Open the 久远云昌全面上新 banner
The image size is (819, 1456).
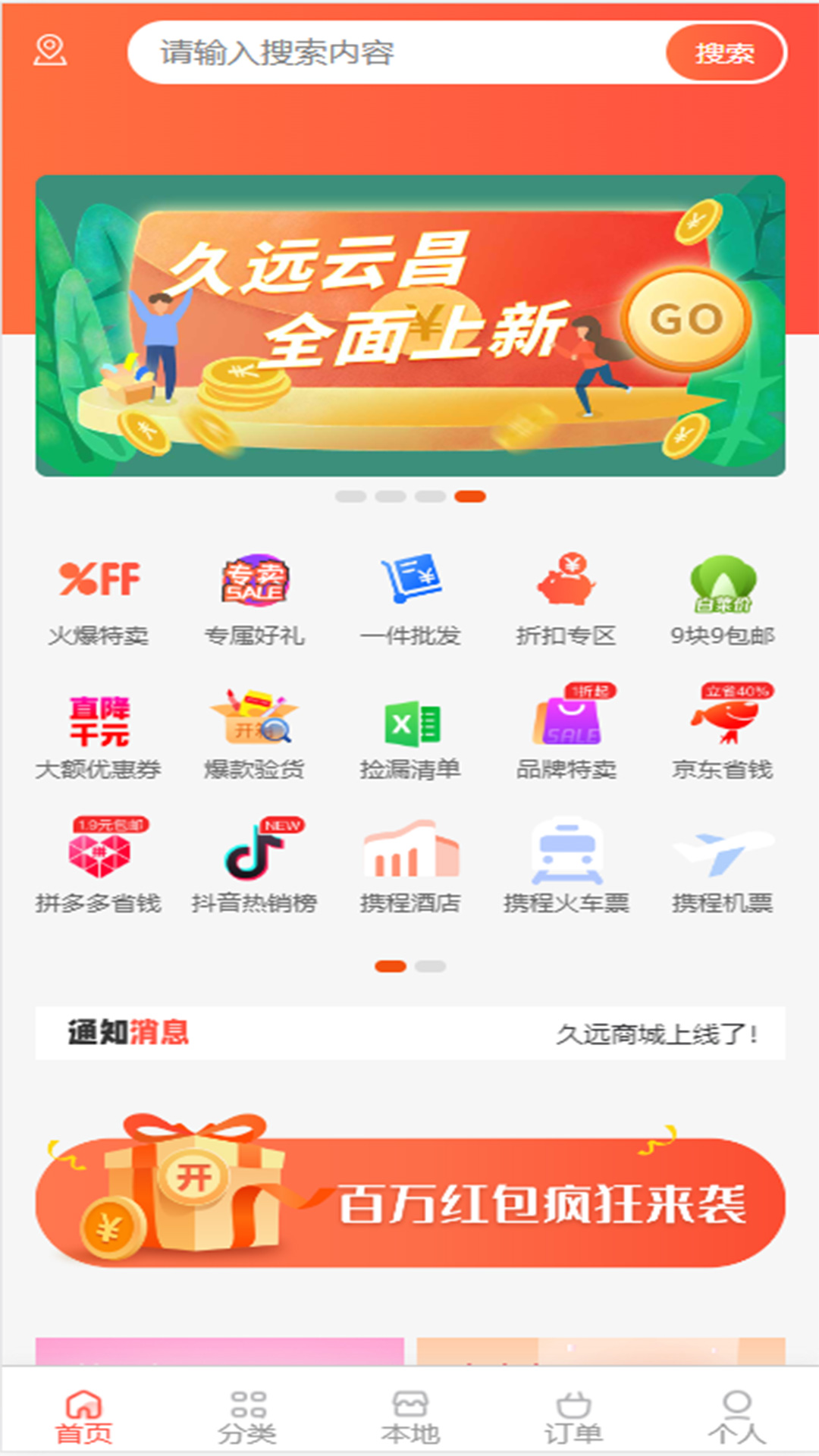(x=410, y=326)
